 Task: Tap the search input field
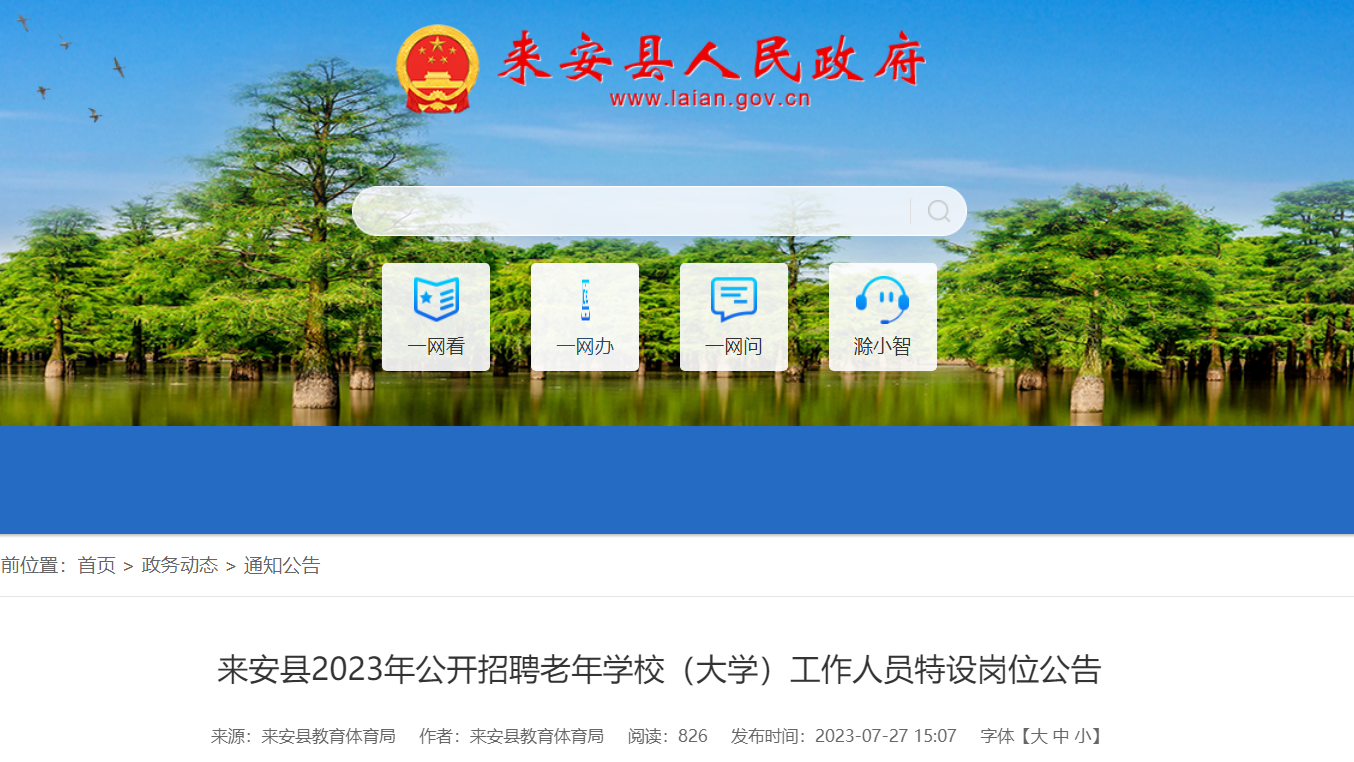[x=630, y=211]
